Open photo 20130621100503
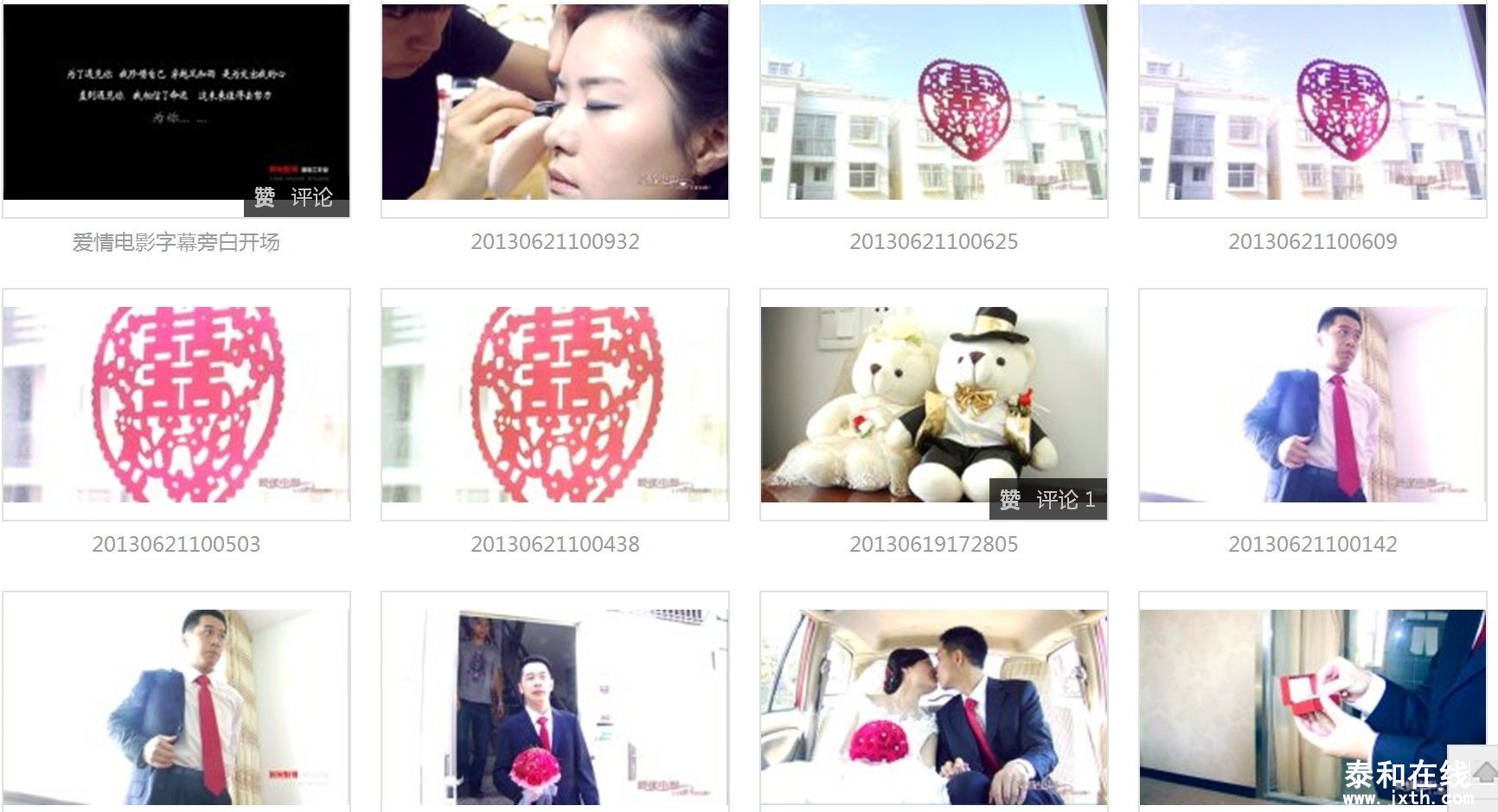 point(176,404)
